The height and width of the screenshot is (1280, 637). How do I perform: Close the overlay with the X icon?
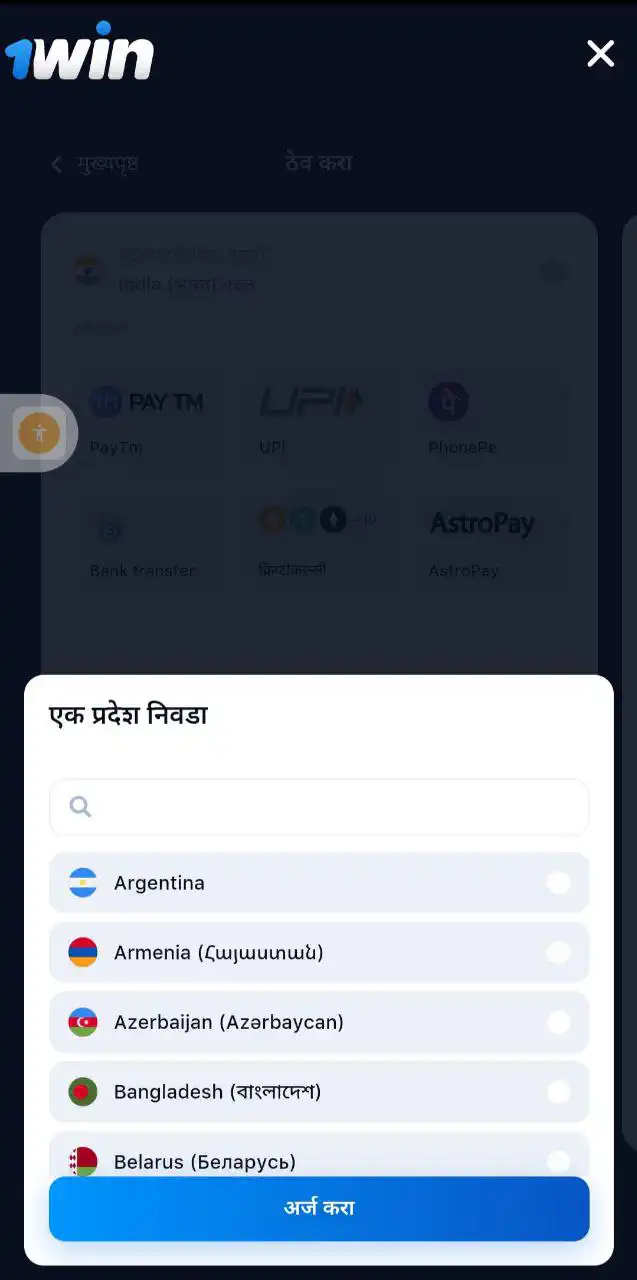(600, 54)
